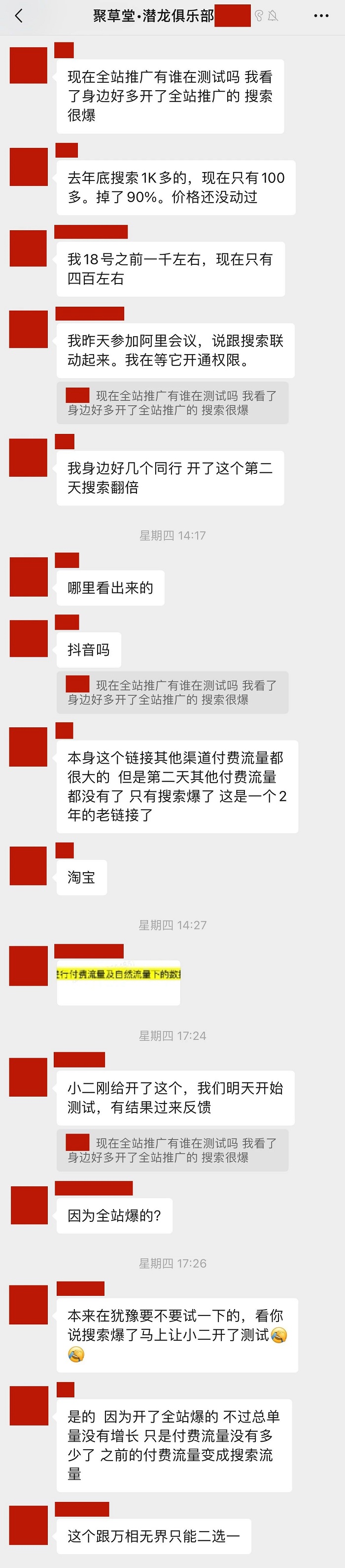Open the three-dot chat info menu

click(321, 16)
